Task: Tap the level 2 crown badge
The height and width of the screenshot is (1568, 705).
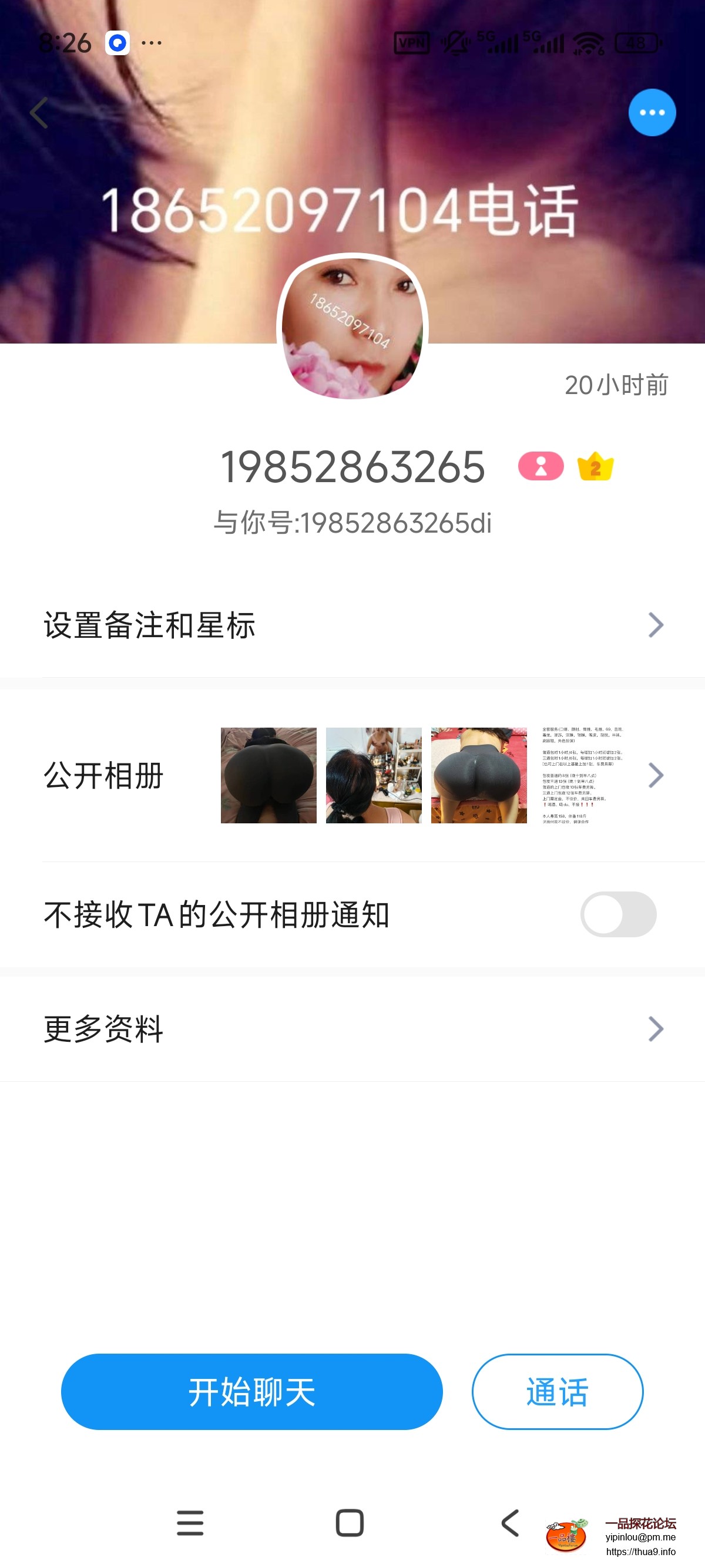Action: click(x=595, y=466)
